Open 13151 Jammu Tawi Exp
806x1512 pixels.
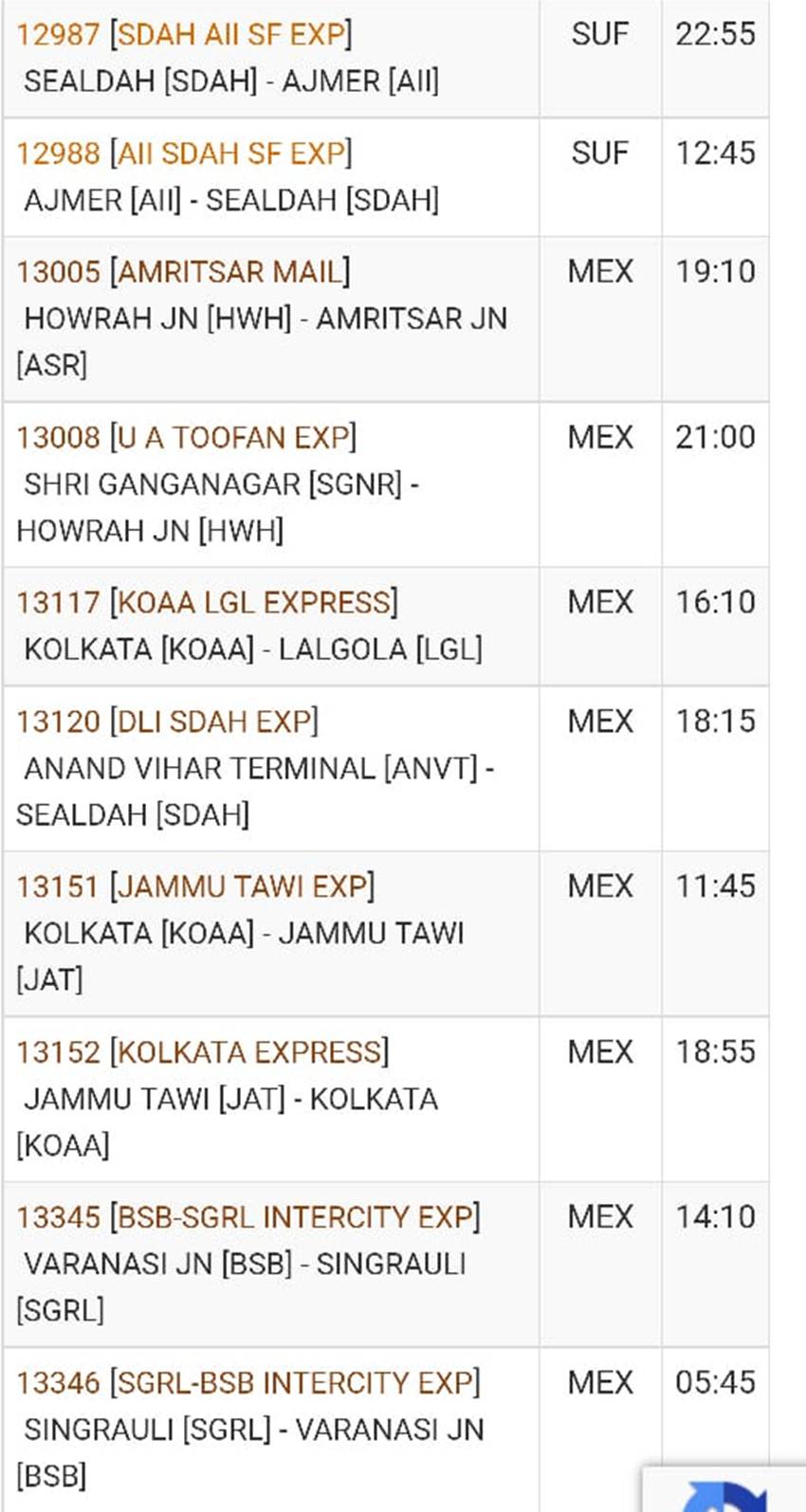point(195,886)
